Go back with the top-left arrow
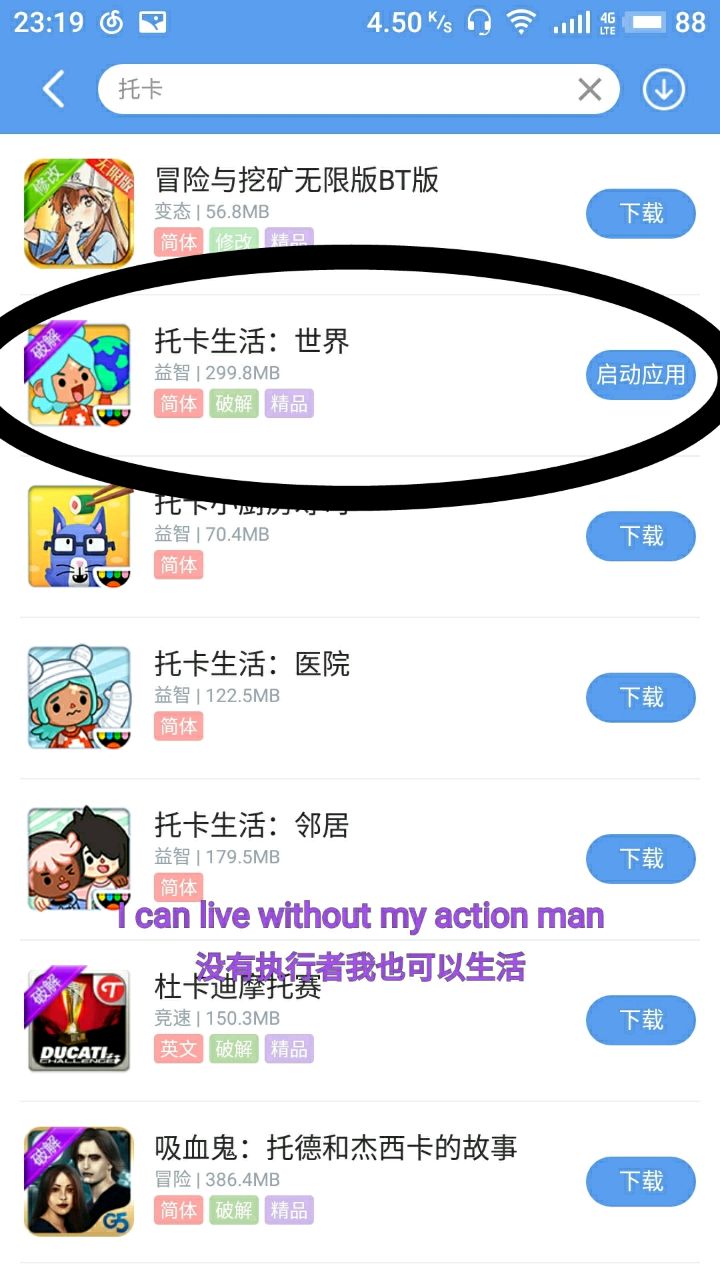Image resolution: width=720 pixels, height=1280 pixels. coord(54,90)
